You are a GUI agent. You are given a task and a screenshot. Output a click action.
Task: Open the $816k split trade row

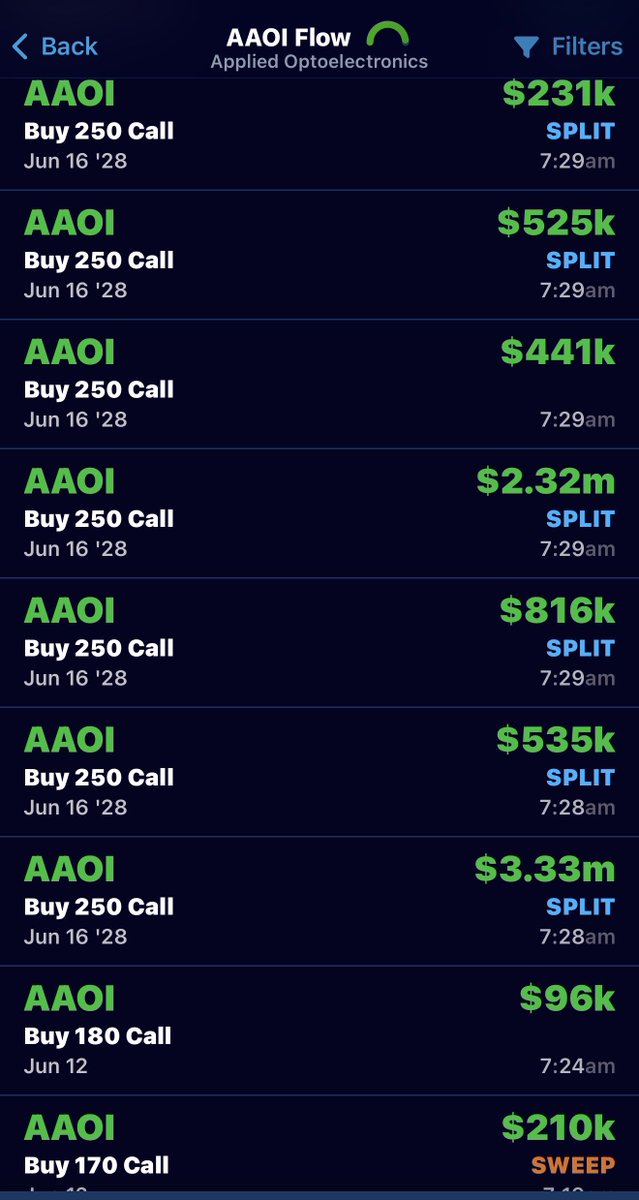click(x=319, y=642)
